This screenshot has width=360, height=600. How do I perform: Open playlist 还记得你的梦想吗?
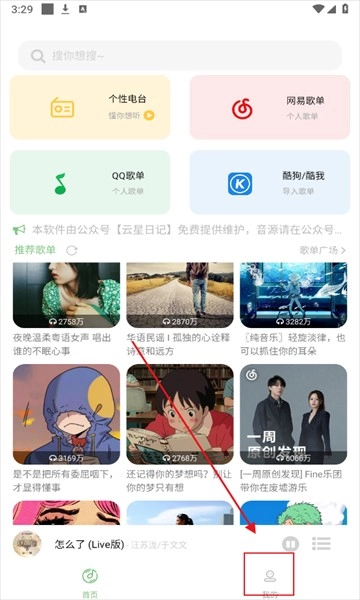180,429
